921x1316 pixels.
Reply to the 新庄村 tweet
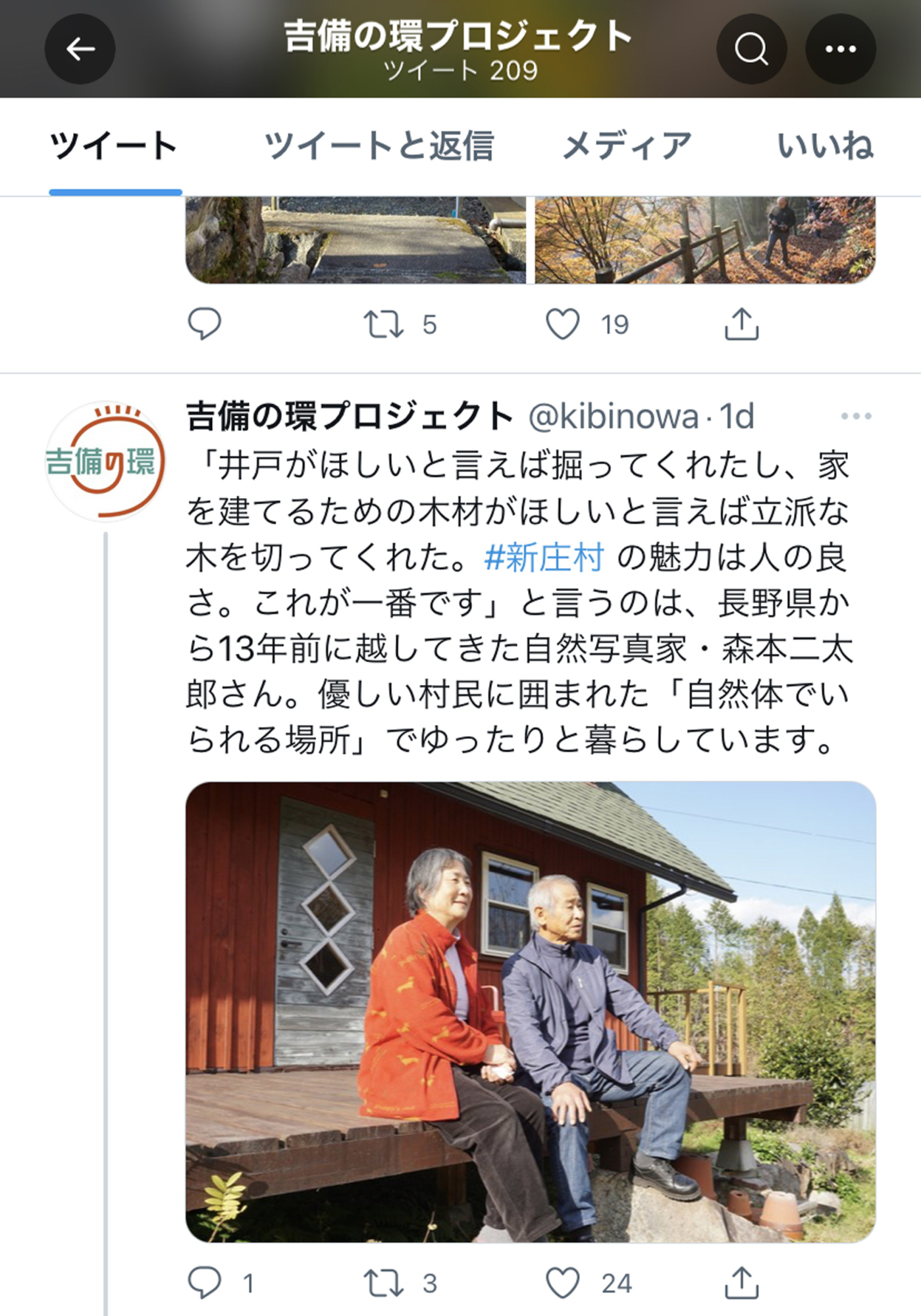204,1282
